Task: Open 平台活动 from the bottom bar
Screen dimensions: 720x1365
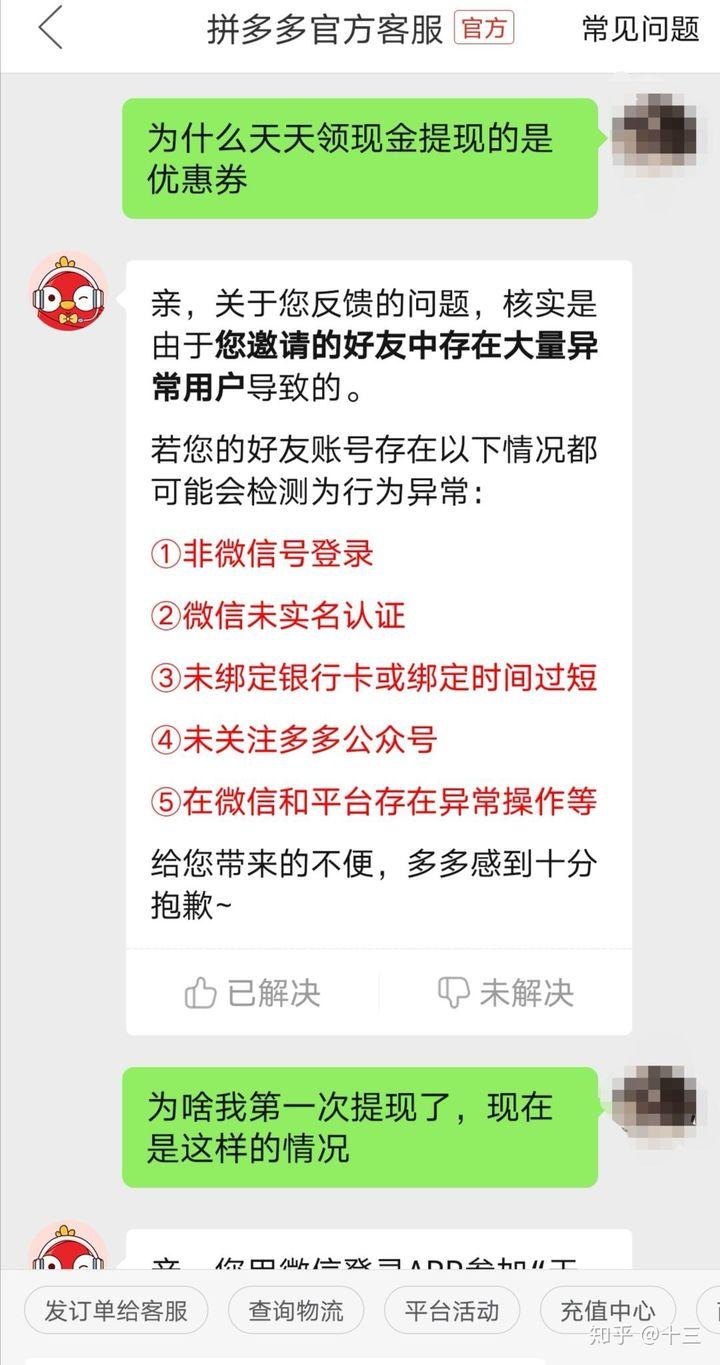Action: tap(451, 1310)
